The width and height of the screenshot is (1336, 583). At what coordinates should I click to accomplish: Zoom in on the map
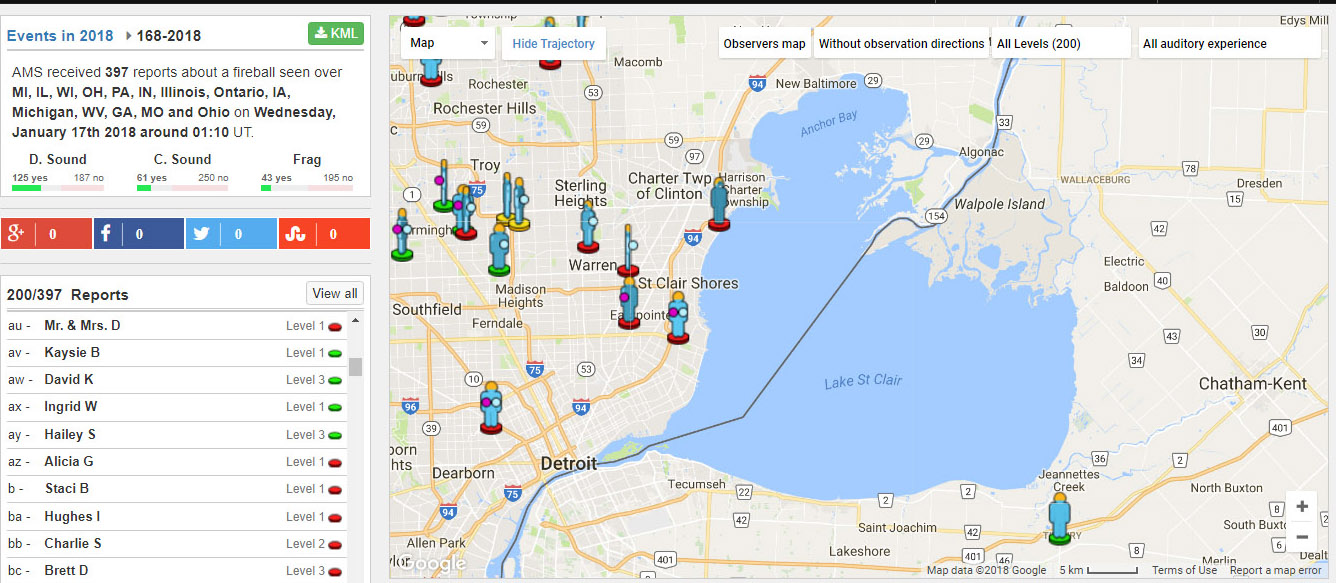1302,506
